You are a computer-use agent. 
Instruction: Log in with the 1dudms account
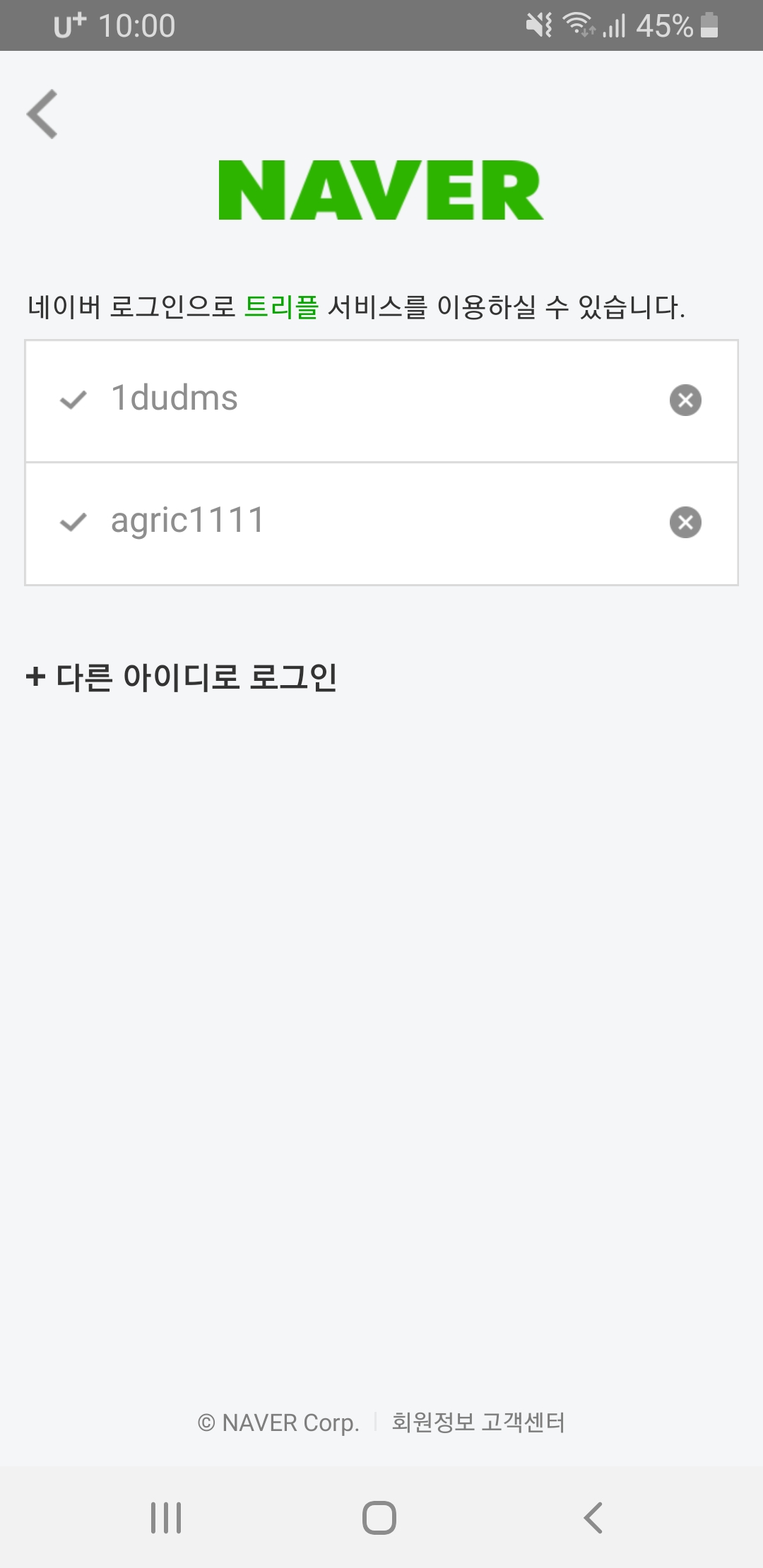381,400
